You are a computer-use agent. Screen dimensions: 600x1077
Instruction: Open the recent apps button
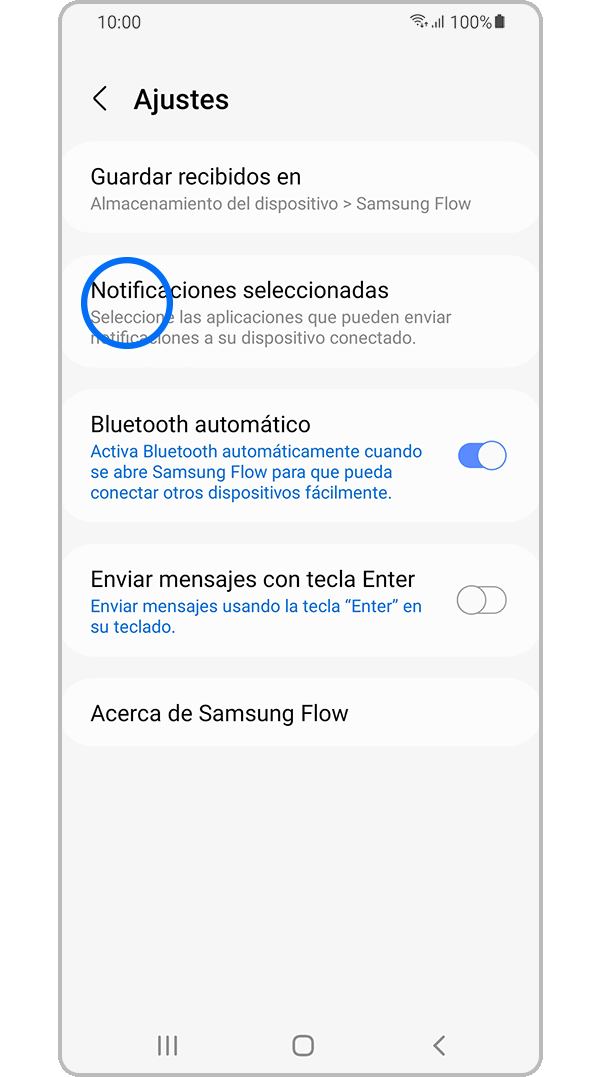point(168,1045)
